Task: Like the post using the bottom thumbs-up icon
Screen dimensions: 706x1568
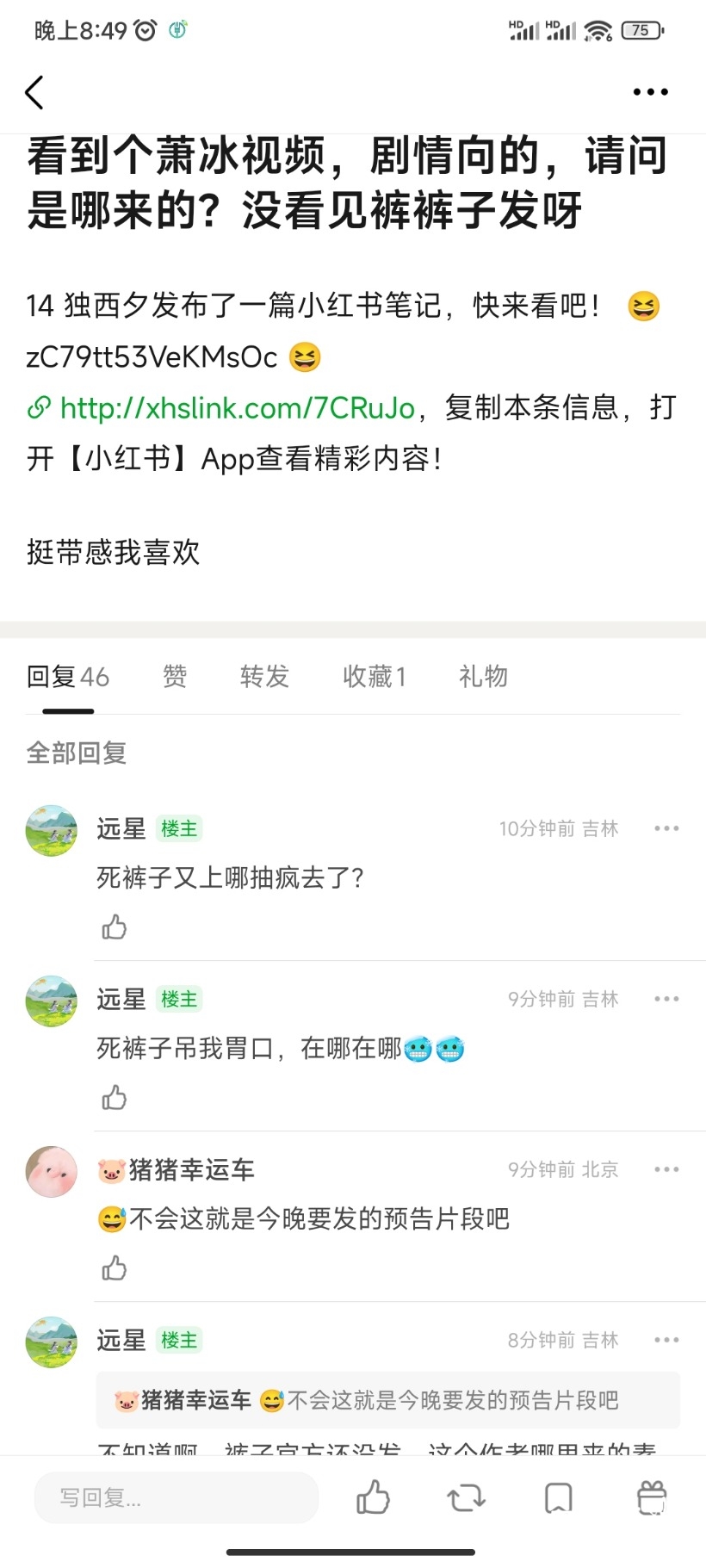Action: [372, 1497]
